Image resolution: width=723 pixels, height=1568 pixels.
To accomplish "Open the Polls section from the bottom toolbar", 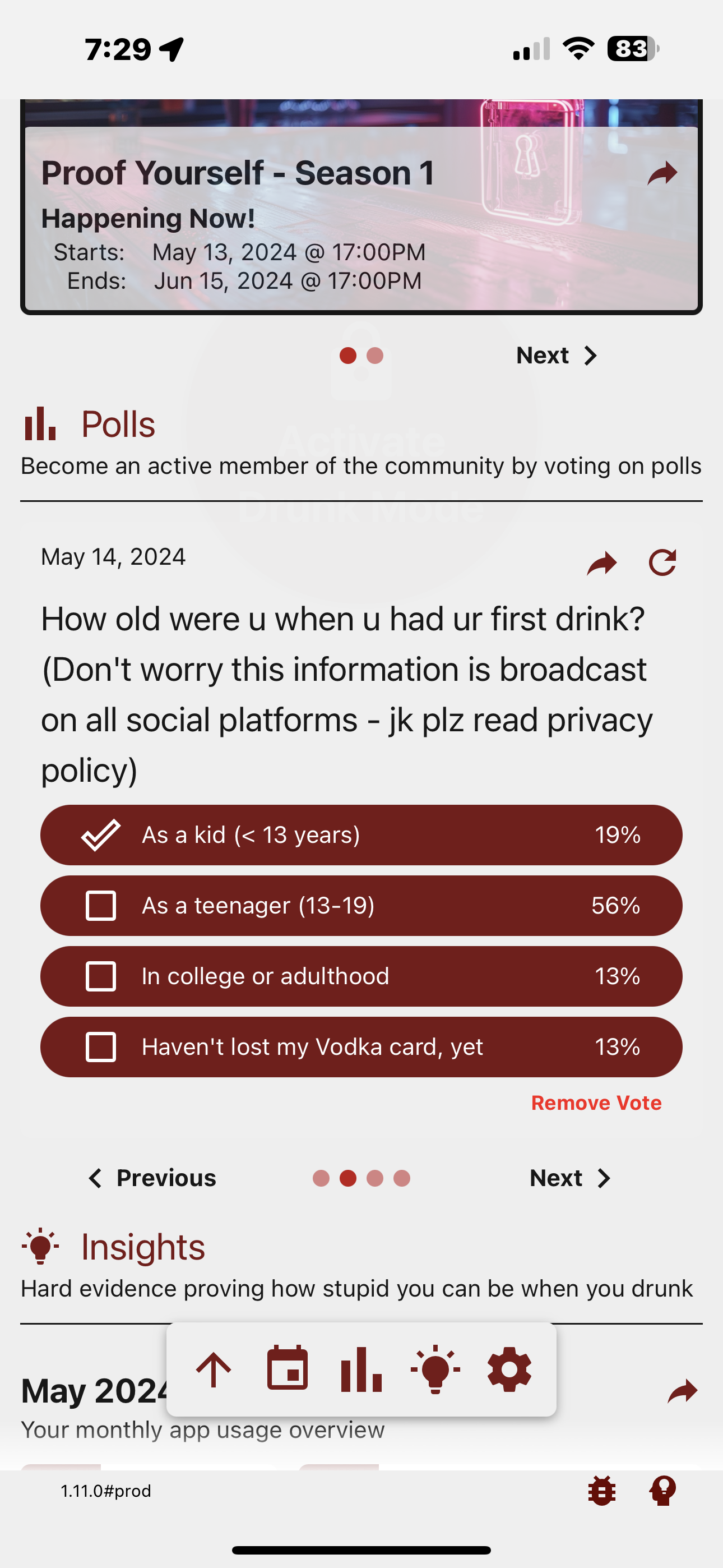I will point(361,1370).
